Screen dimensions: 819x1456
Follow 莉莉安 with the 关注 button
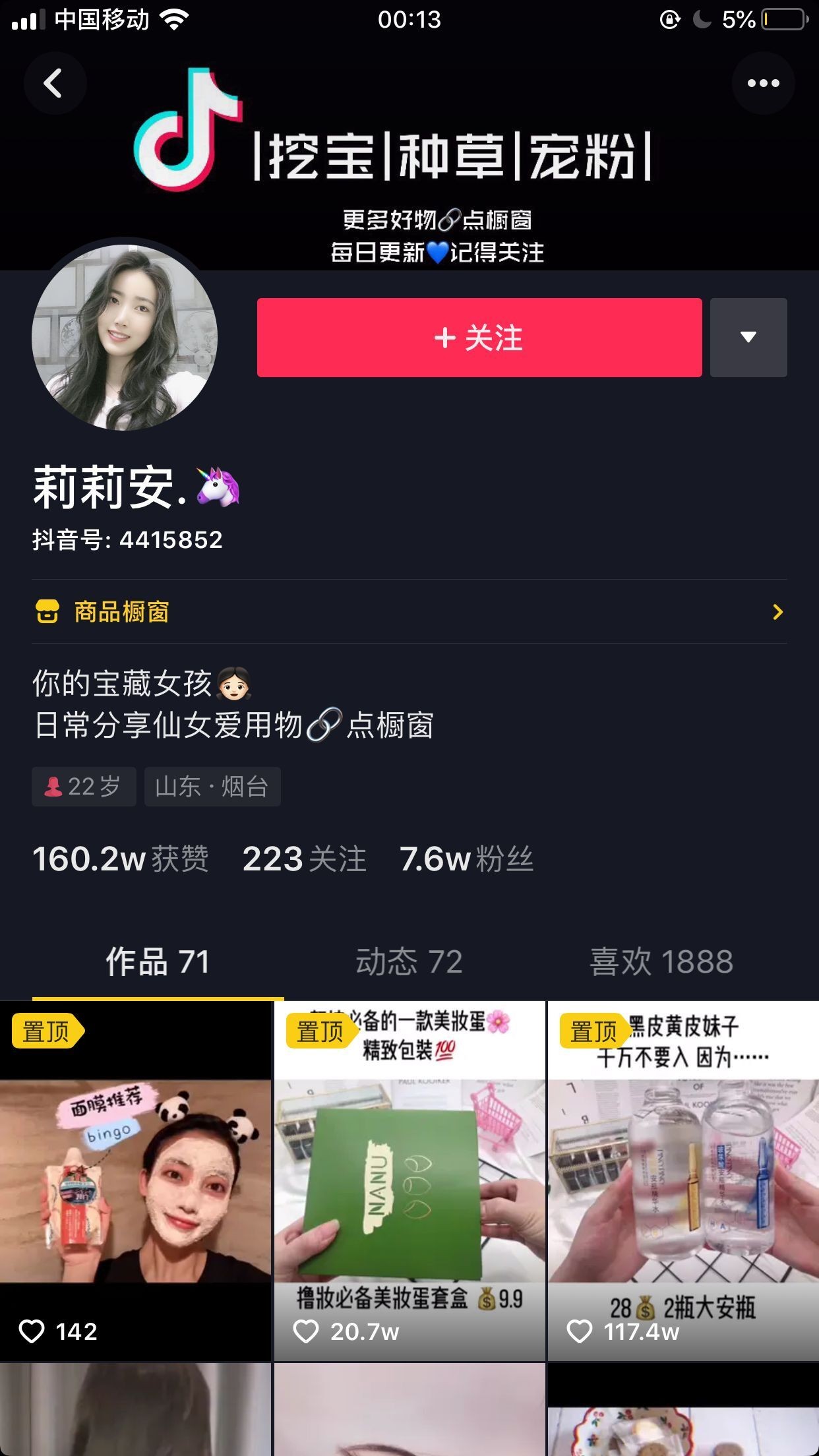tap(479, 338)
